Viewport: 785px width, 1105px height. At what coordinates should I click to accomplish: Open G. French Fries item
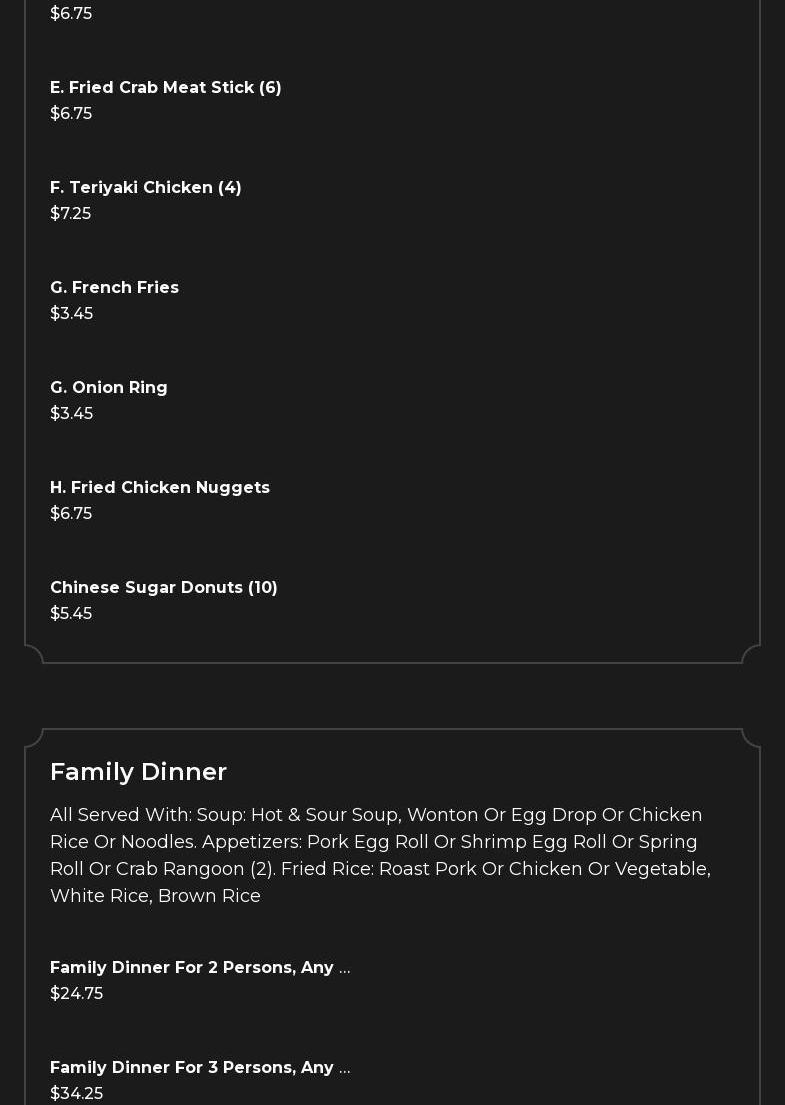pos(115,288)
